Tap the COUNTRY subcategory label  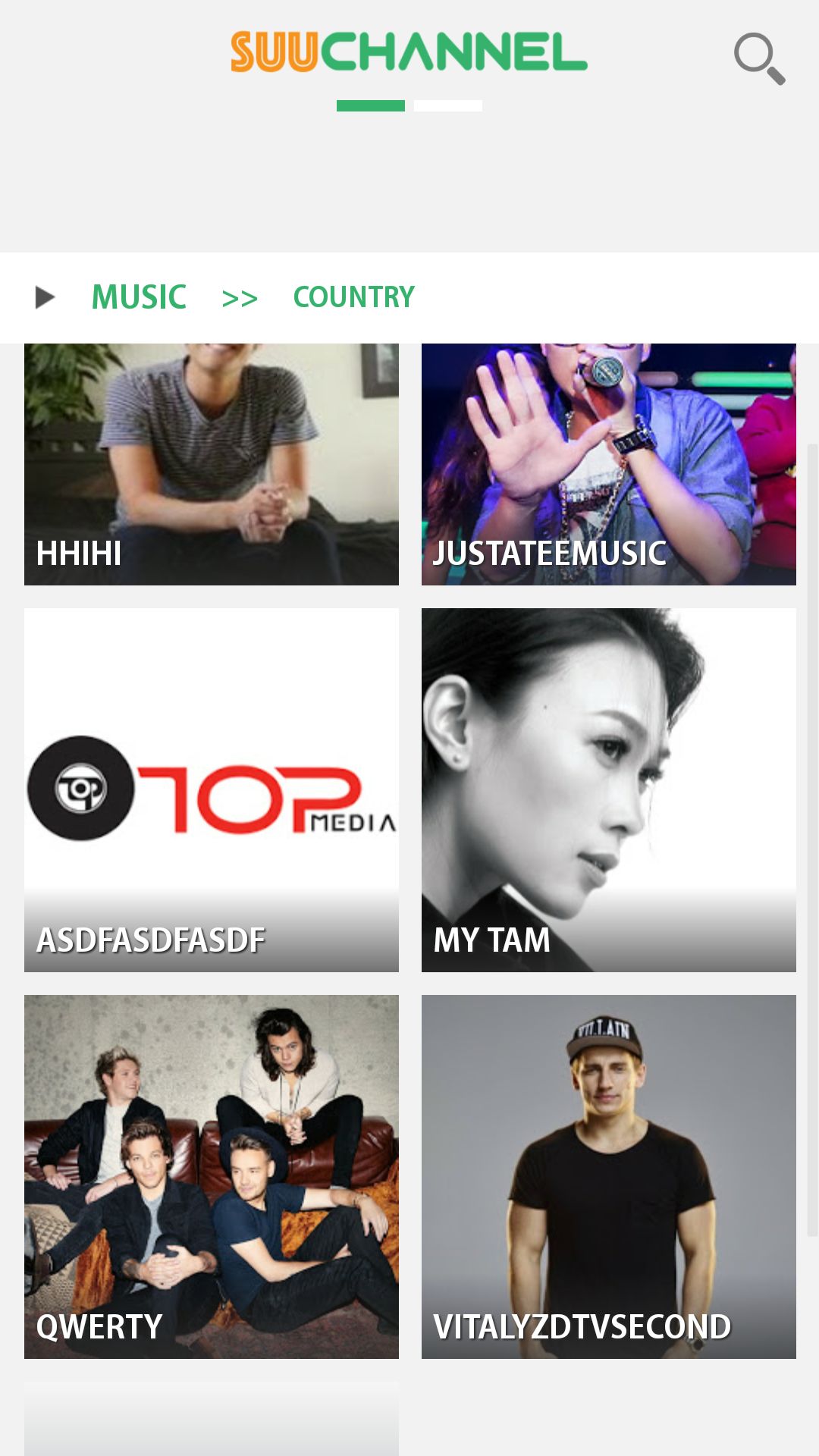353,297
